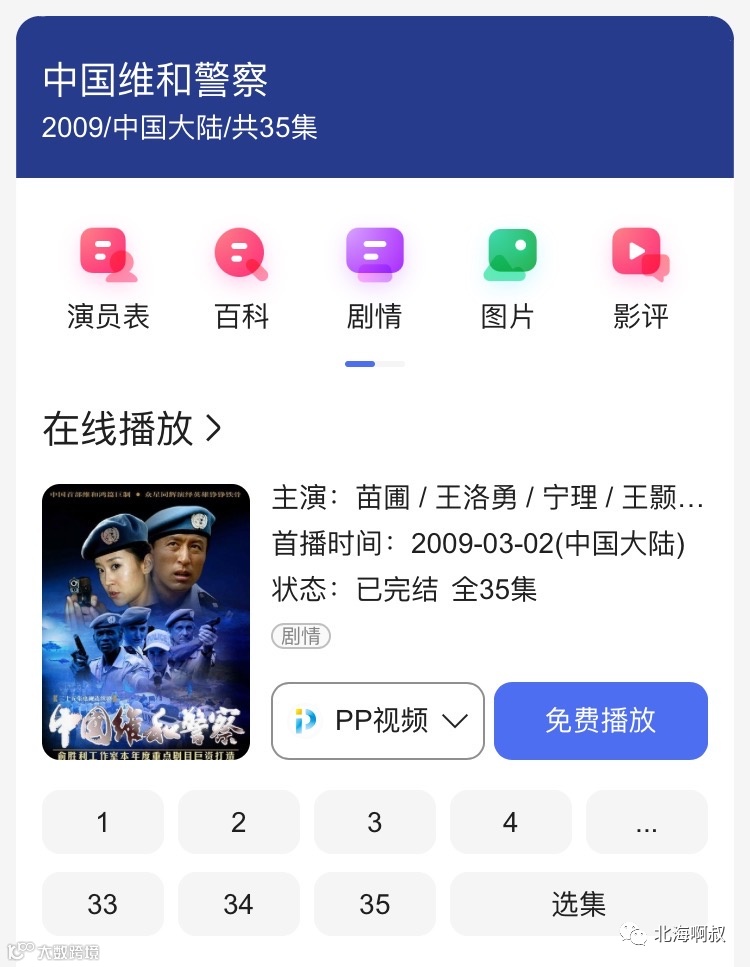Play episode 1
This screenshot has height=967, width=750.
(x=103, y=822)
